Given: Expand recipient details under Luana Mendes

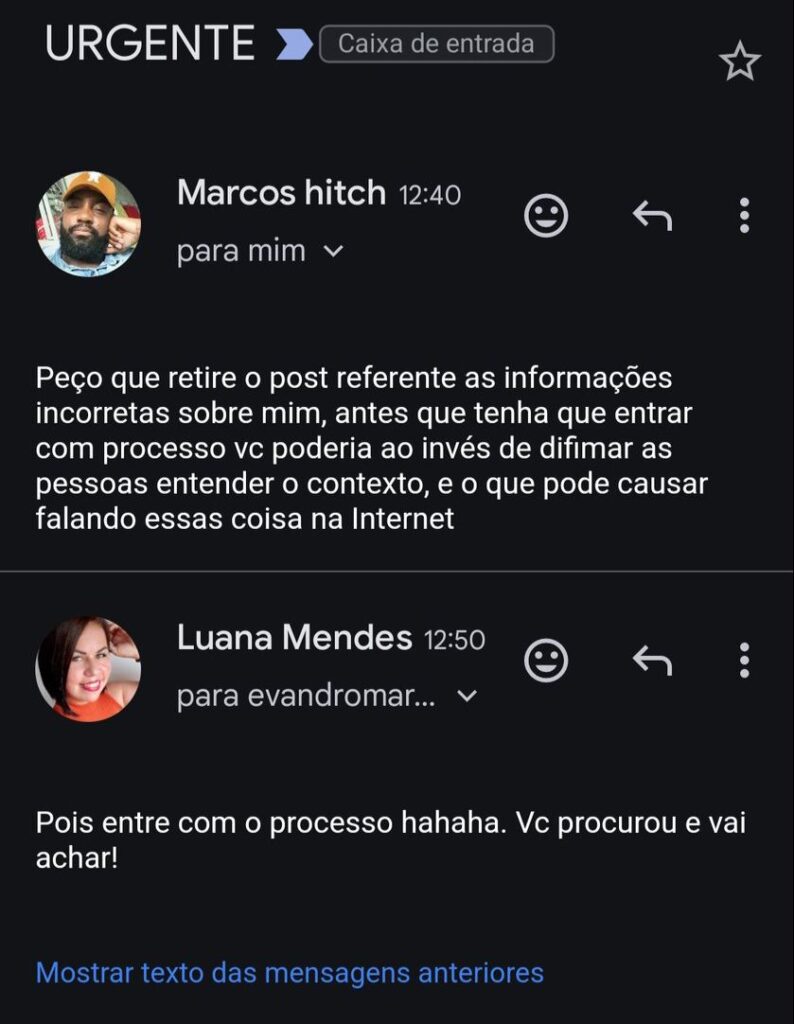Looking at the screenshot, I should coord(467,697).
